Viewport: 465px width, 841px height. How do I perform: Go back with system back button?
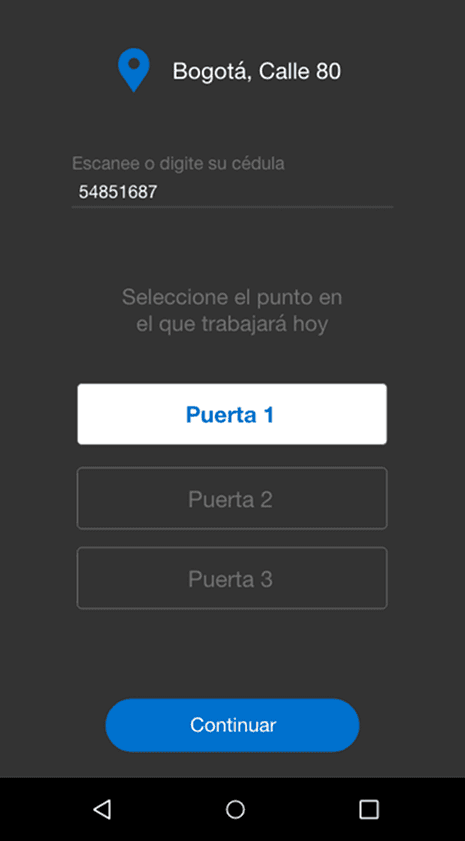(102, 809)
